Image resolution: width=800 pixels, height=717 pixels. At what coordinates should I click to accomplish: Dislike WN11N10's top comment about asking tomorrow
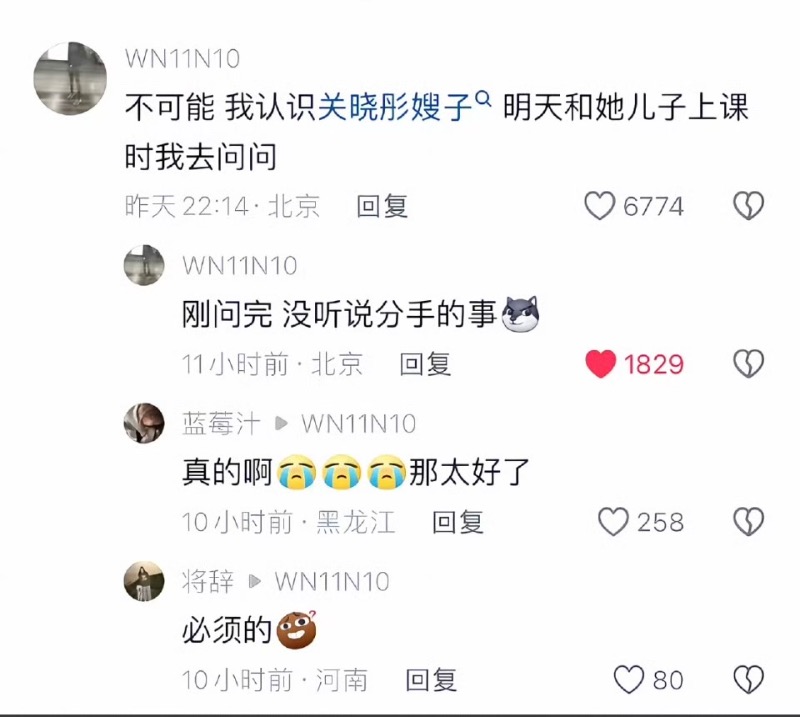[748, 207]
